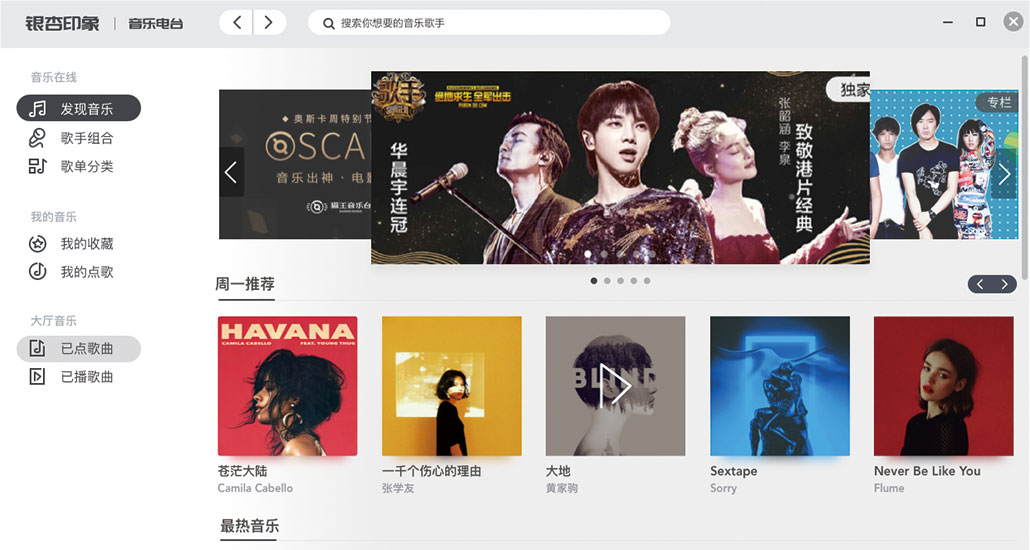The width and height of the screenshot is (1030, 550).
Task: Maximize the window
Action: point(980,22)
